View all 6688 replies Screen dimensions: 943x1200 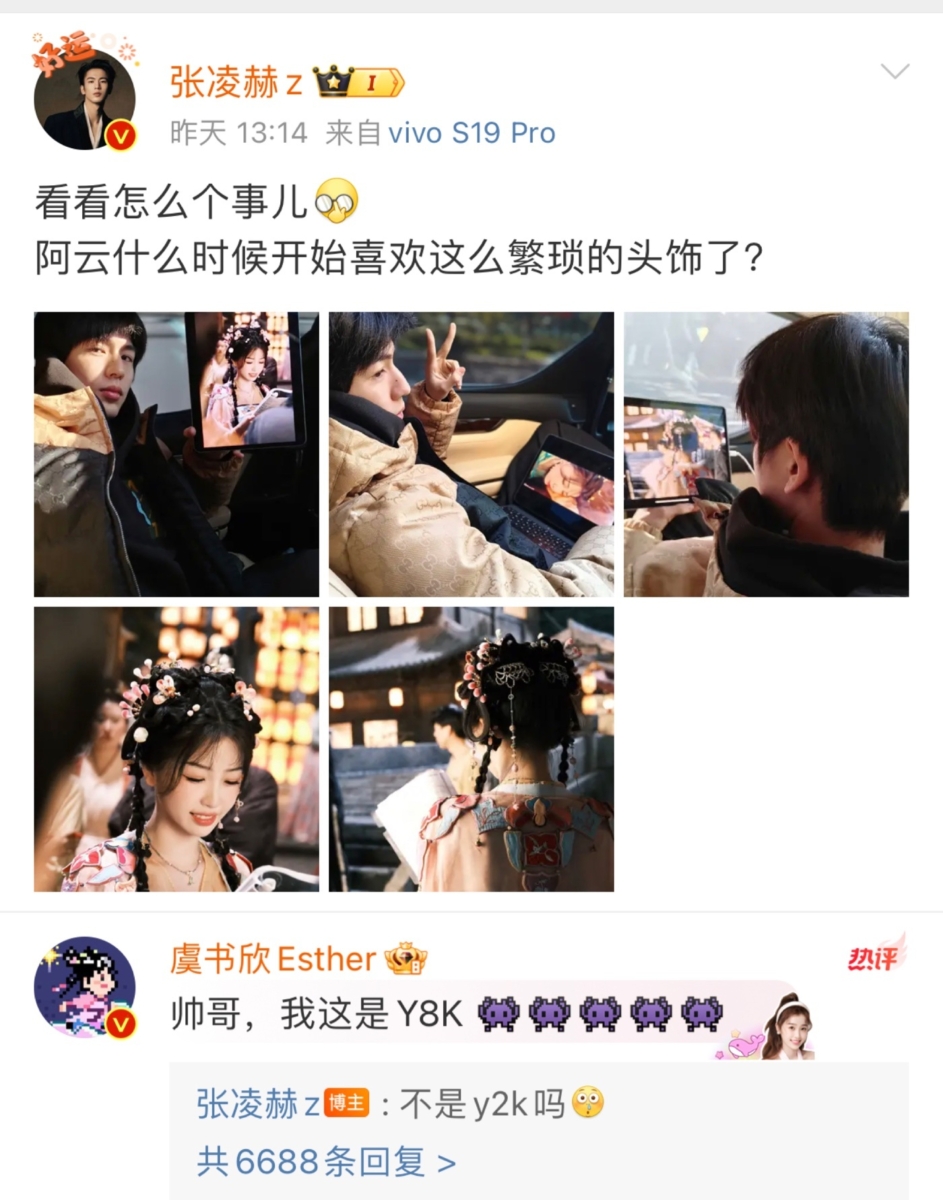pos(326,1162)
